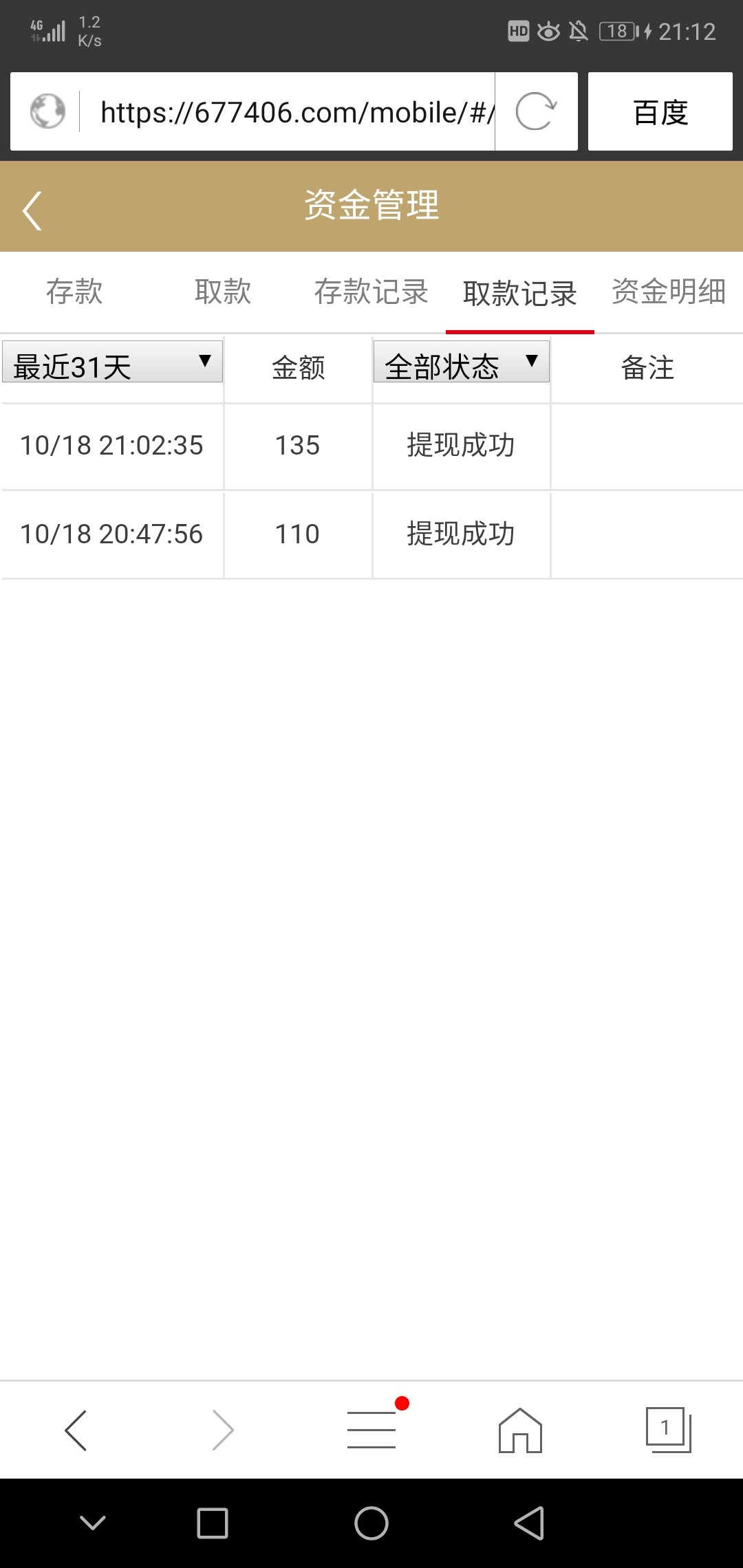Go back from the 资金管理 page

click(x=32, y=210)
